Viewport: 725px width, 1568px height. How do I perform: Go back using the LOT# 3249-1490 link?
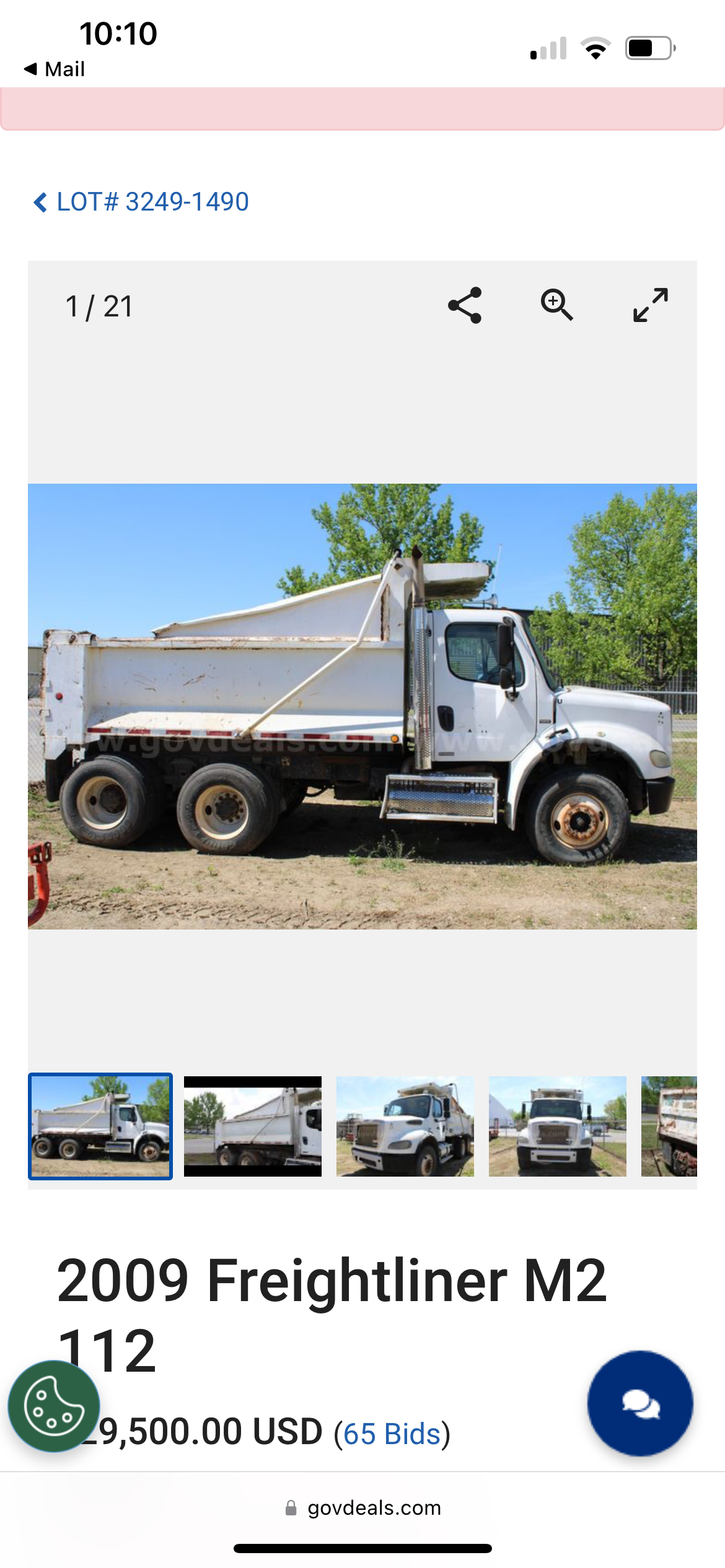(x=152, y=201)
